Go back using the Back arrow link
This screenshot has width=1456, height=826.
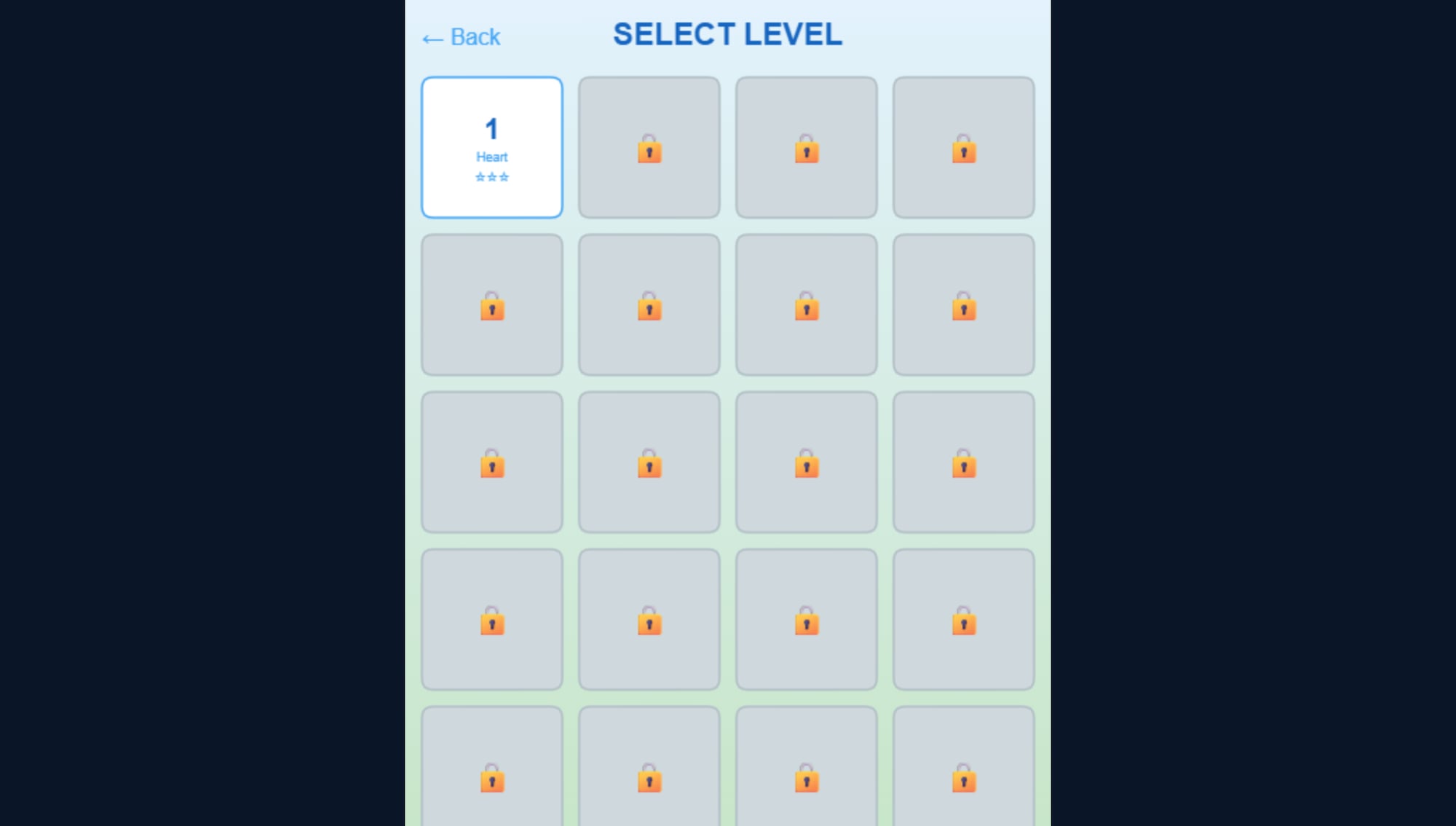click(x=462, y=37)
